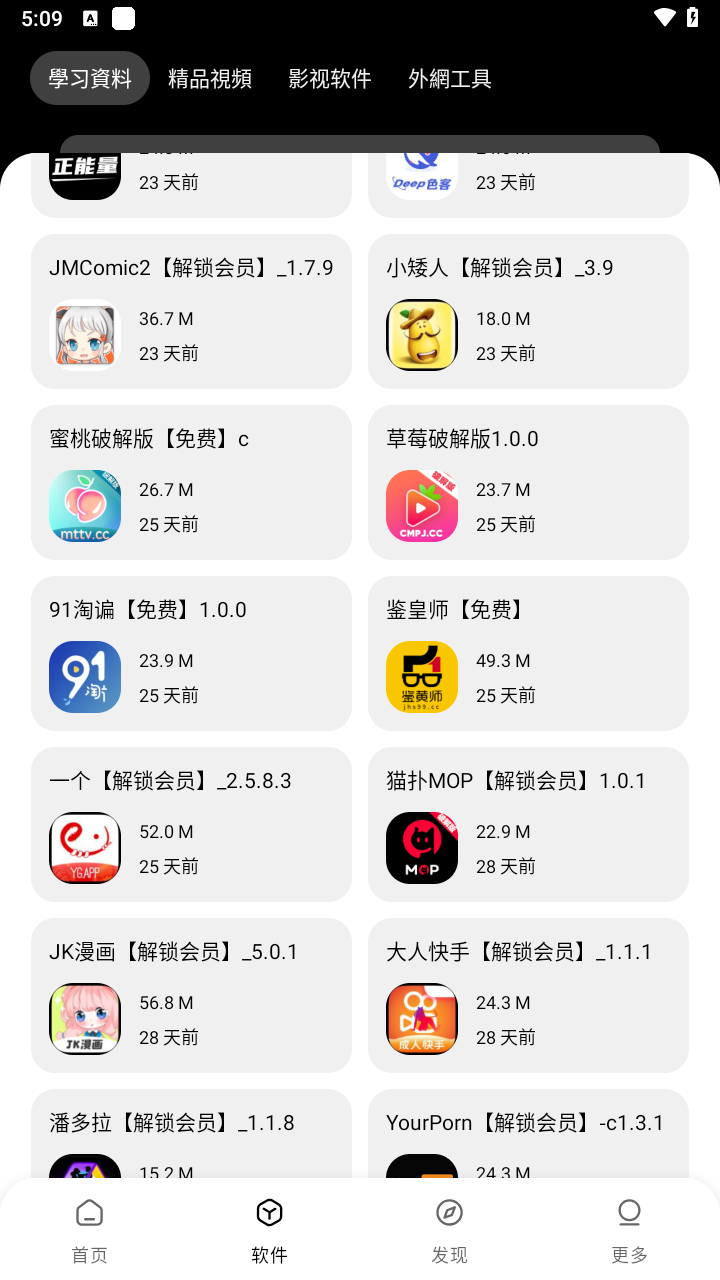This screenshot has width=720, height=1280.
Task: Tap the 软件 bottom tab
Action: pyautogui.click(x=270, y=1230)
